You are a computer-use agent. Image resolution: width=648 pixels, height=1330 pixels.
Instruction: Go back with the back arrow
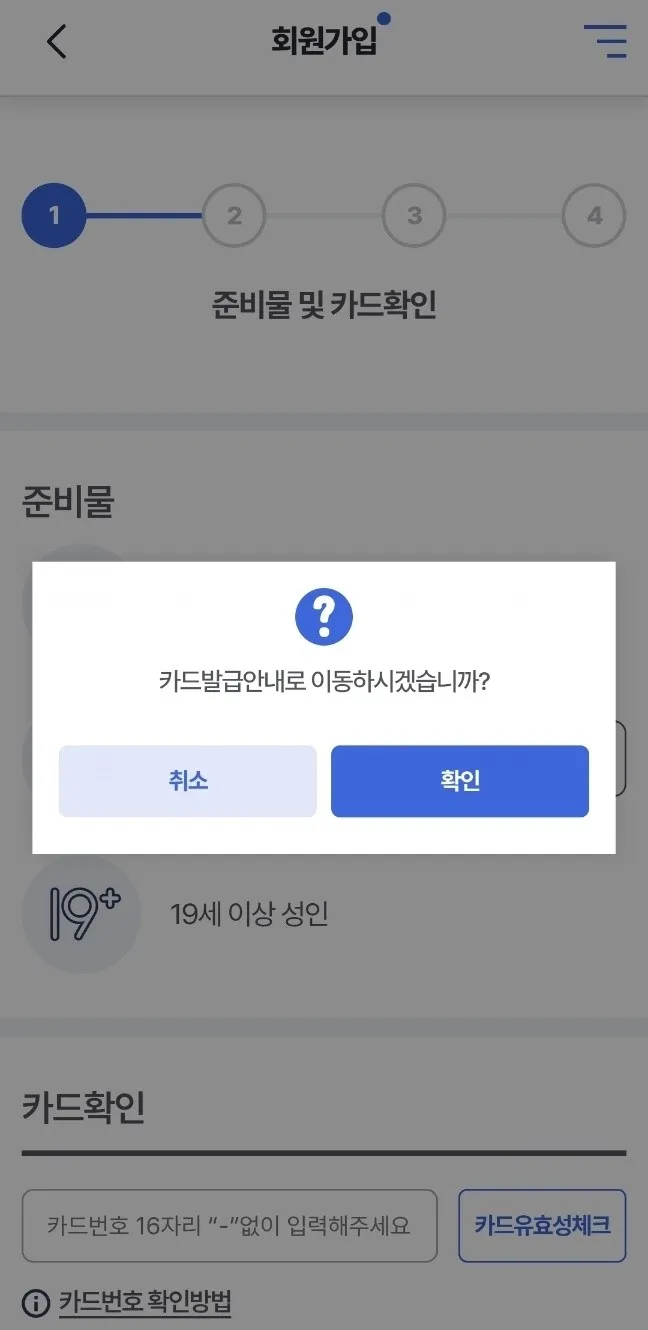point(57,42)
